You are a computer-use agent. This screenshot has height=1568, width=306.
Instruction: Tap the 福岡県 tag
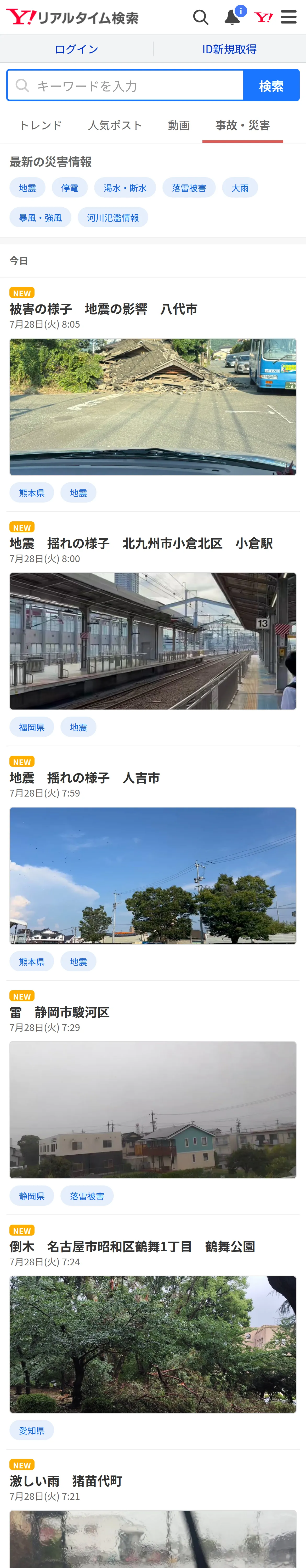(32, 727)
